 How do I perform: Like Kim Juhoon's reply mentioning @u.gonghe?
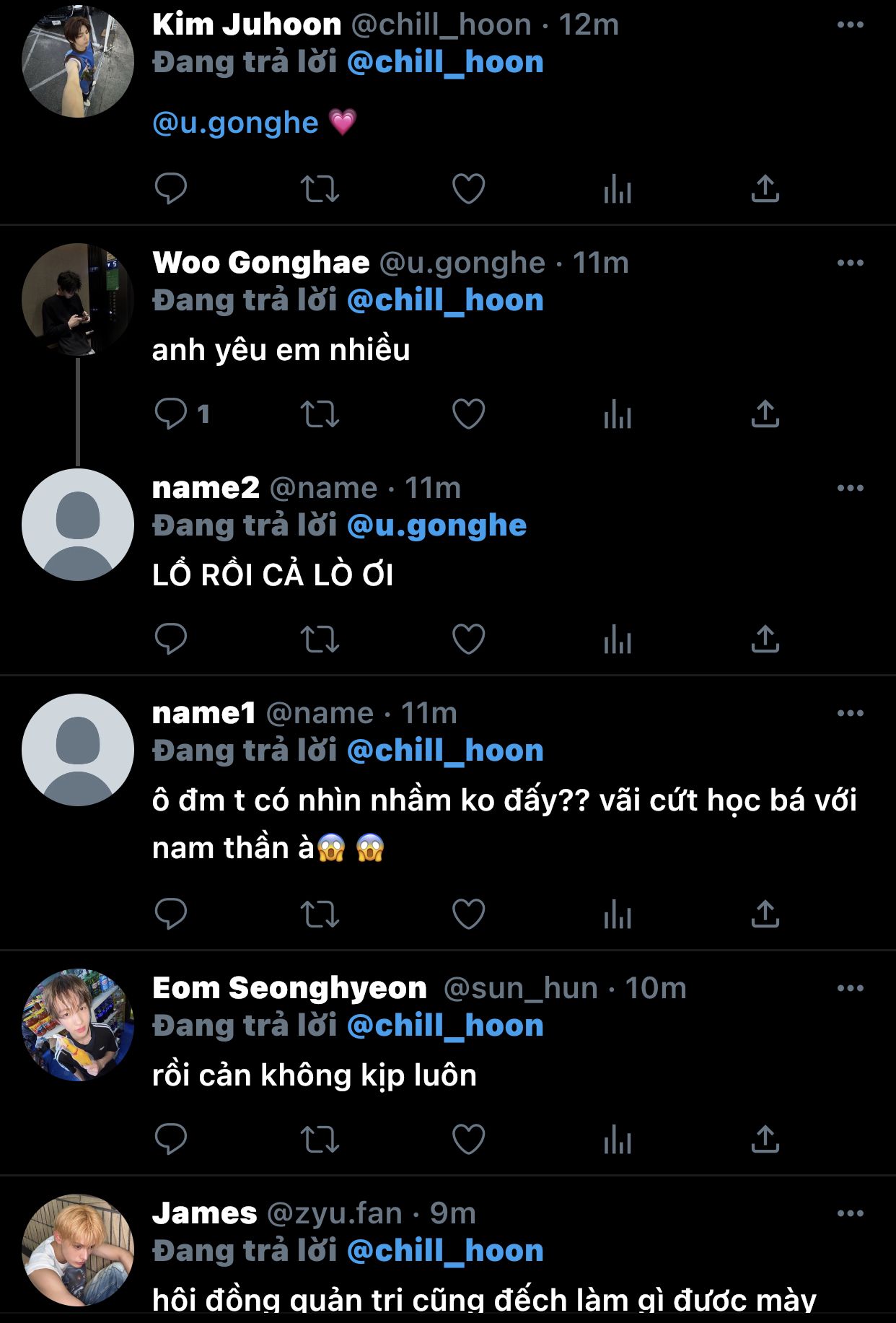click(x=468, y=189)
